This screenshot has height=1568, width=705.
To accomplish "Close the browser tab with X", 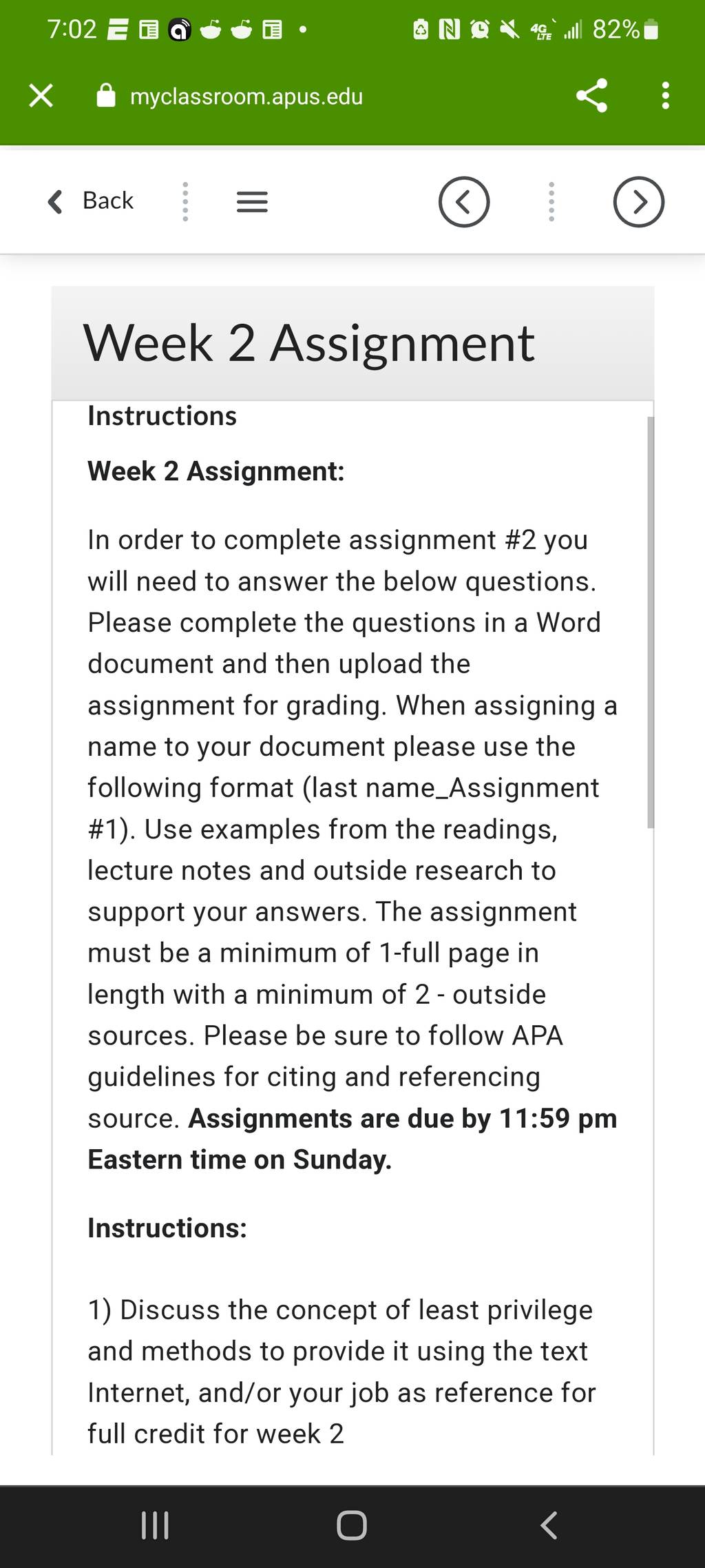I will [x=41, y=96].
